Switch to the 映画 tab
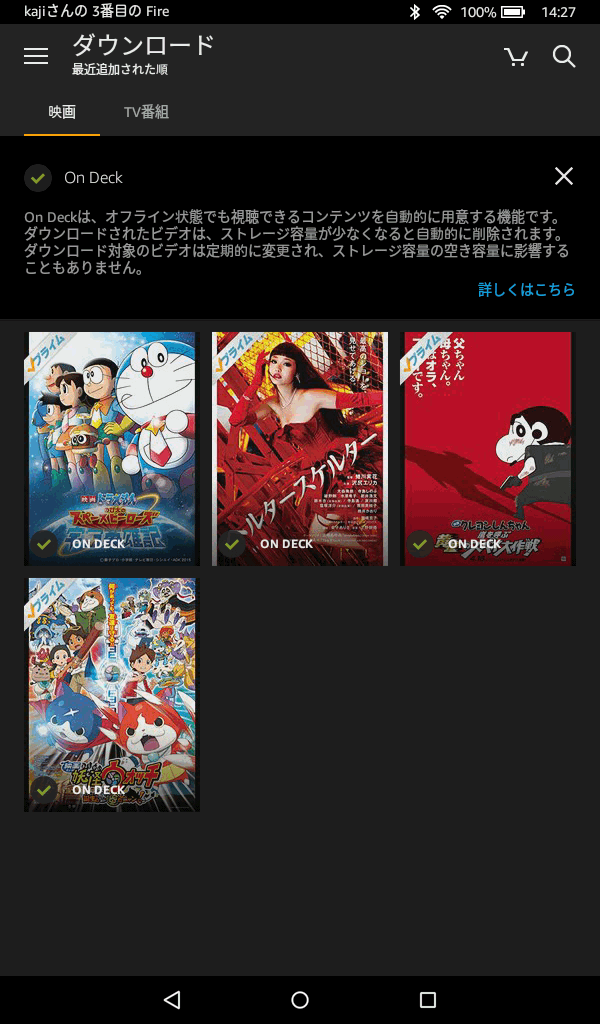 [62, 112]
